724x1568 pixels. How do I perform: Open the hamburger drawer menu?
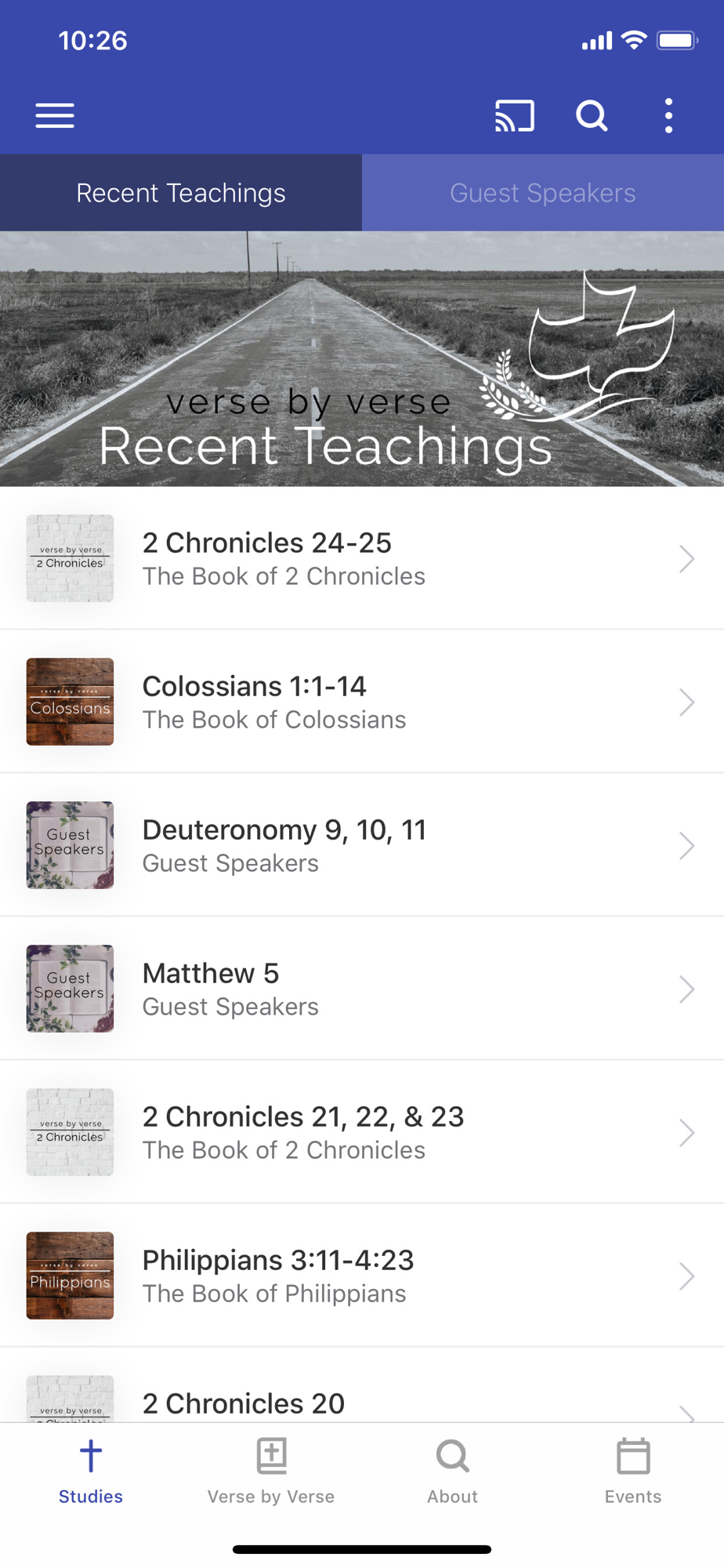coord(55,116)
